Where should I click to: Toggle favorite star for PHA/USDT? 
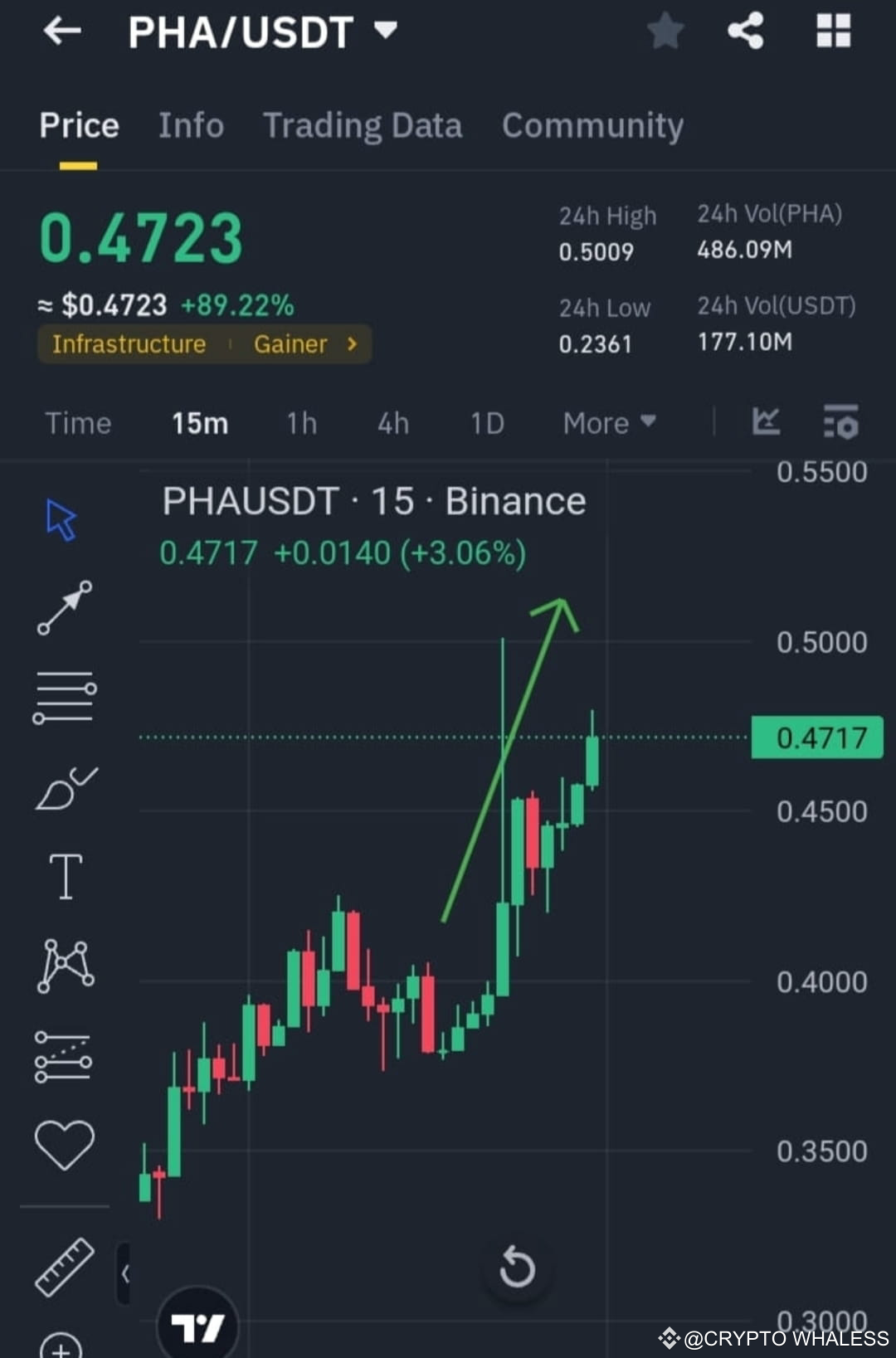(664, 32)
